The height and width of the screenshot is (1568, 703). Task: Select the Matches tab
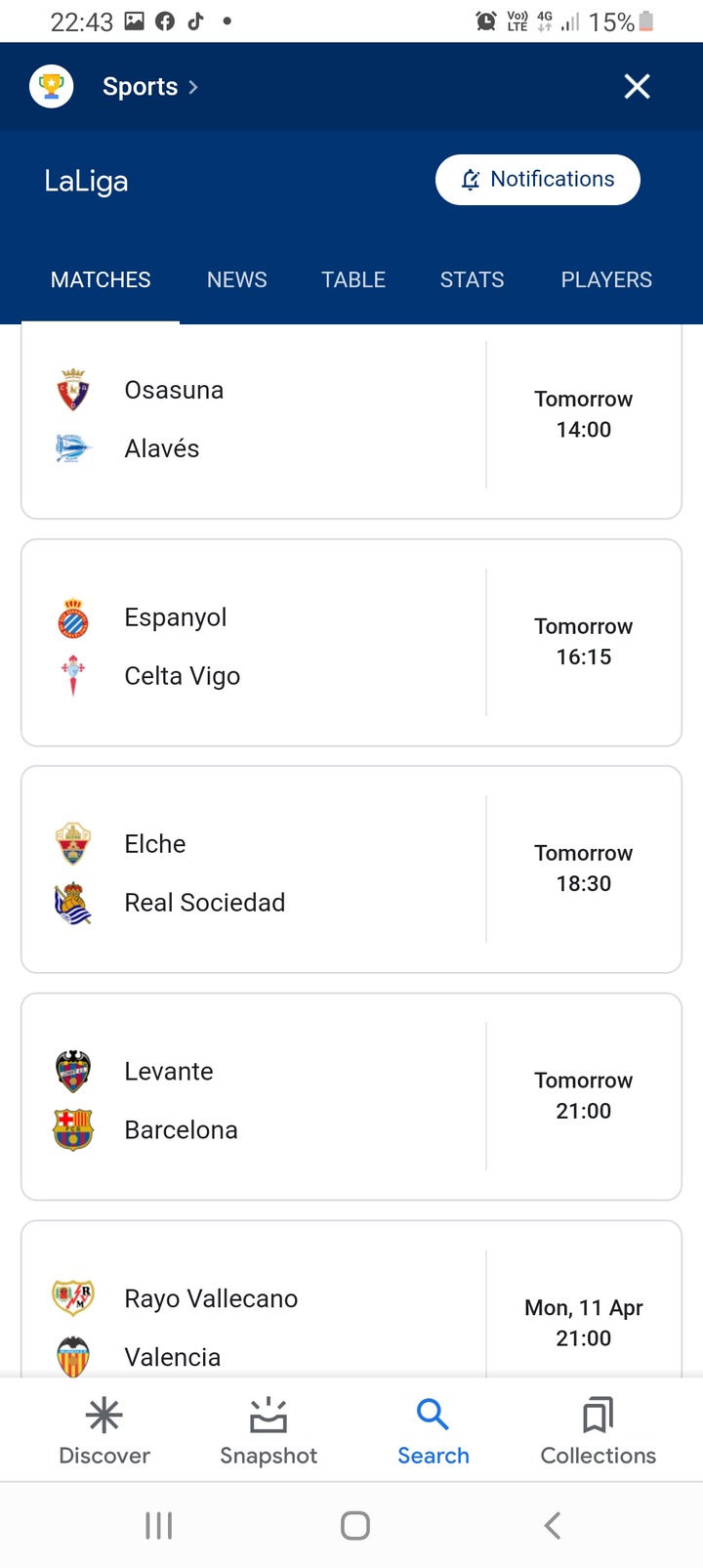click(101, 279)
